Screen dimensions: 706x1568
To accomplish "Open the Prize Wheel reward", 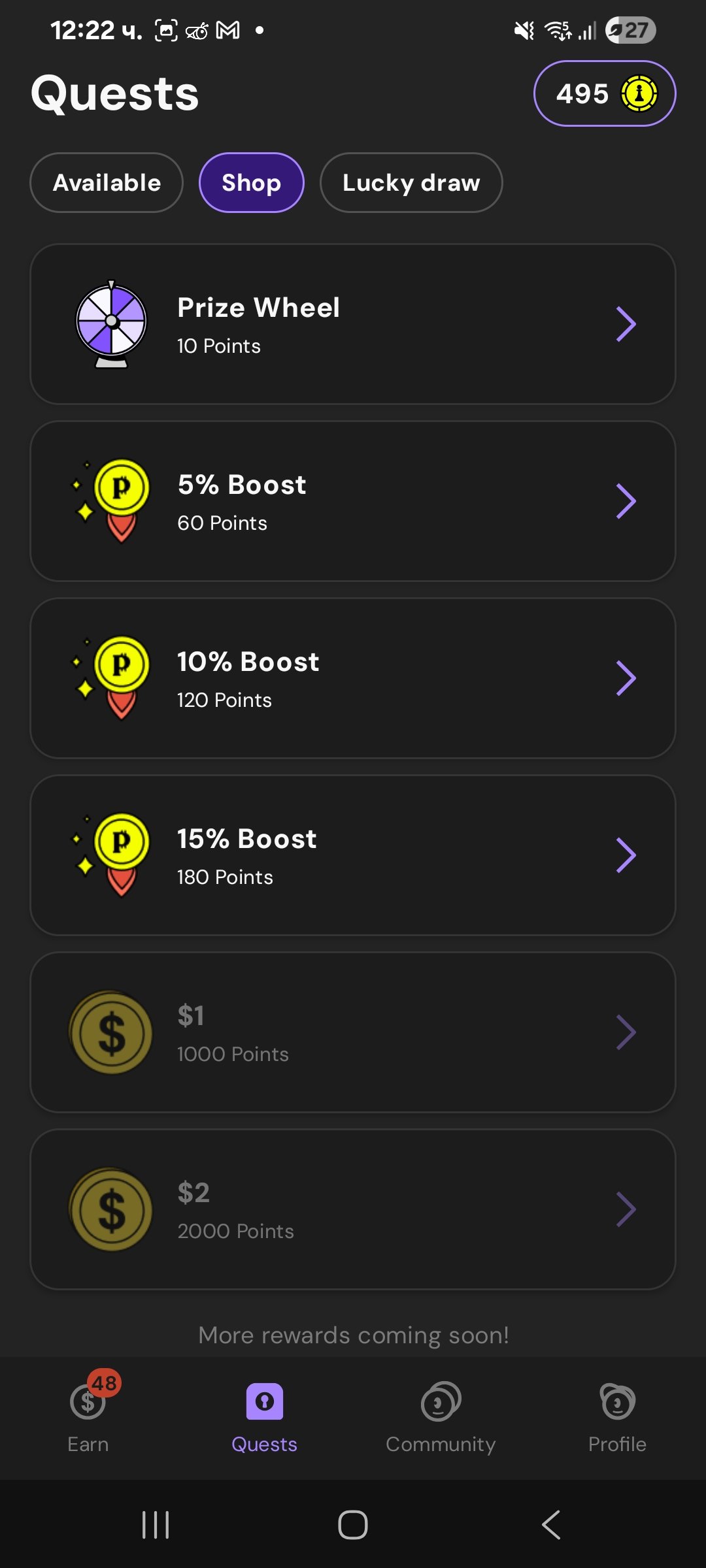I will (x=353, y=324).
